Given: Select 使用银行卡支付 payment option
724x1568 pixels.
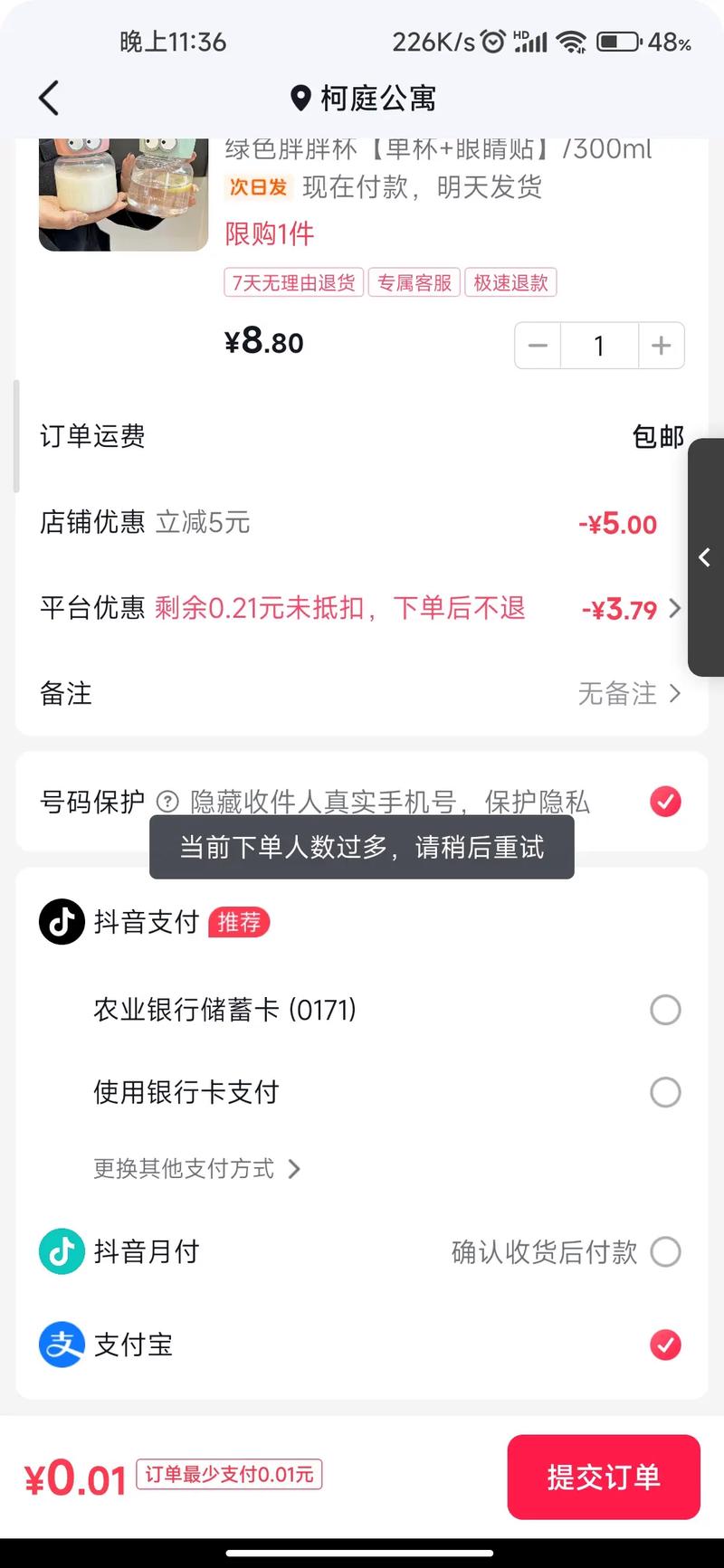Looking at the screenshot, I should (665, 1092).
